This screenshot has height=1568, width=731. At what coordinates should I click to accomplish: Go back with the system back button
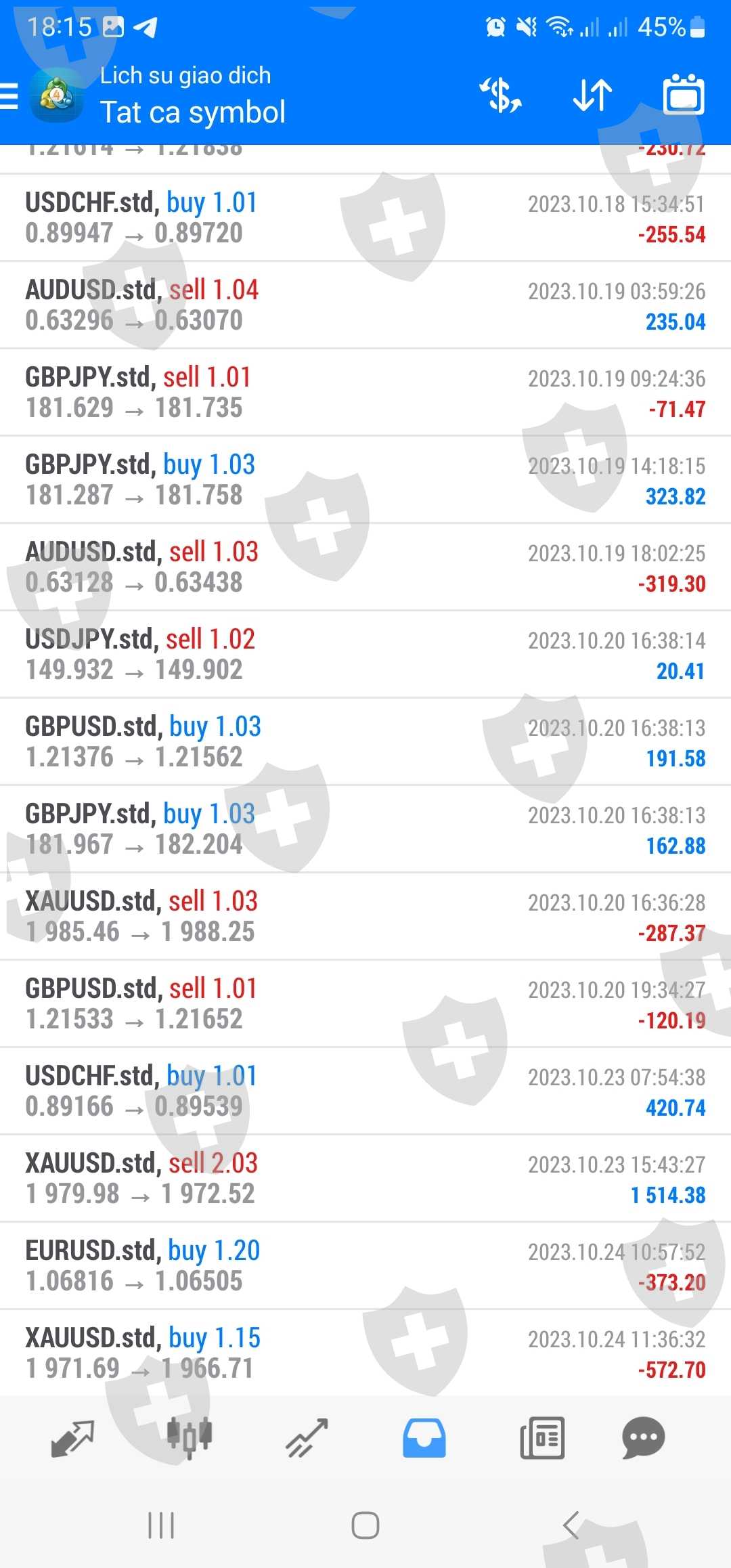pos(570,1525)
